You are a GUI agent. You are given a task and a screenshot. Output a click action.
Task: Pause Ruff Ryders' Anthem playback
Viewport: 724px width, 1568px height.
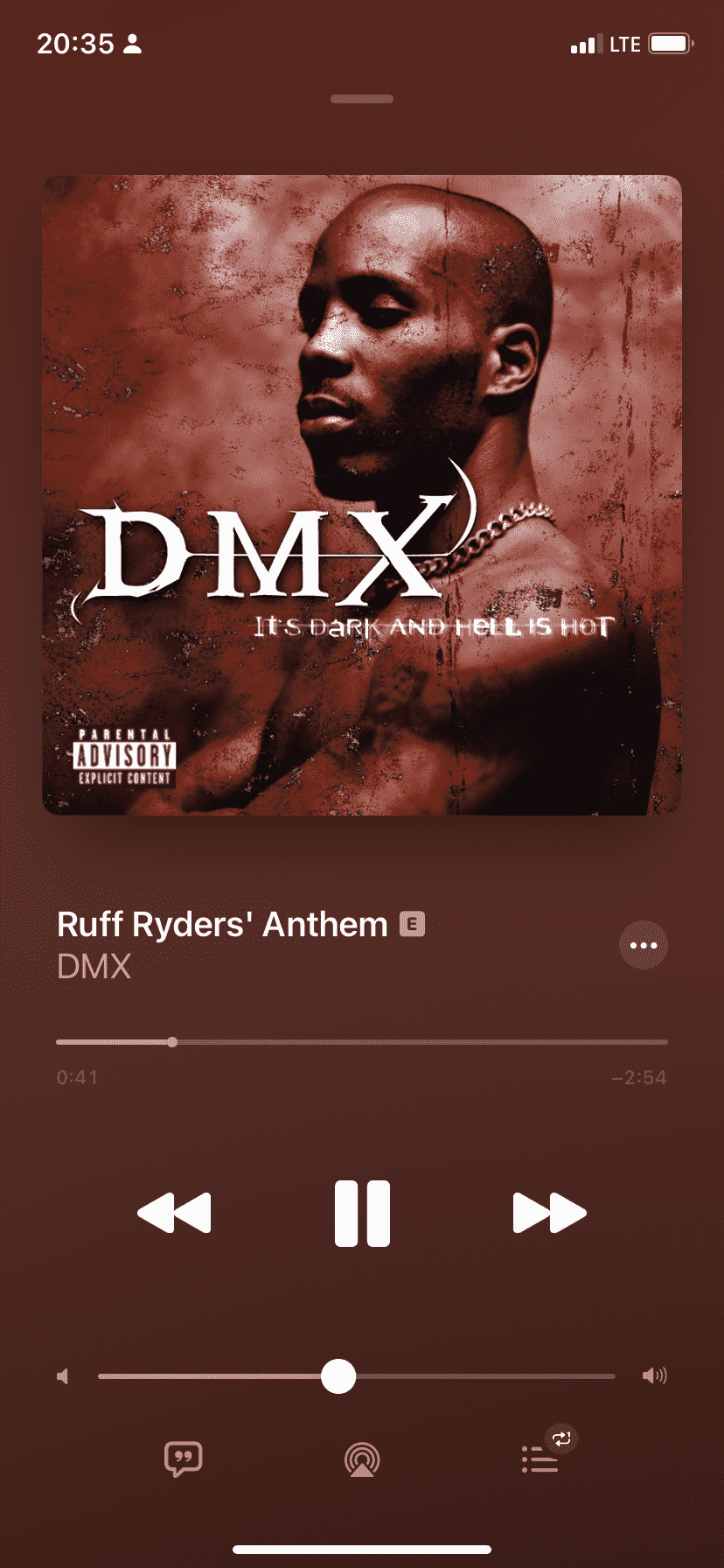click(362, 1213)
